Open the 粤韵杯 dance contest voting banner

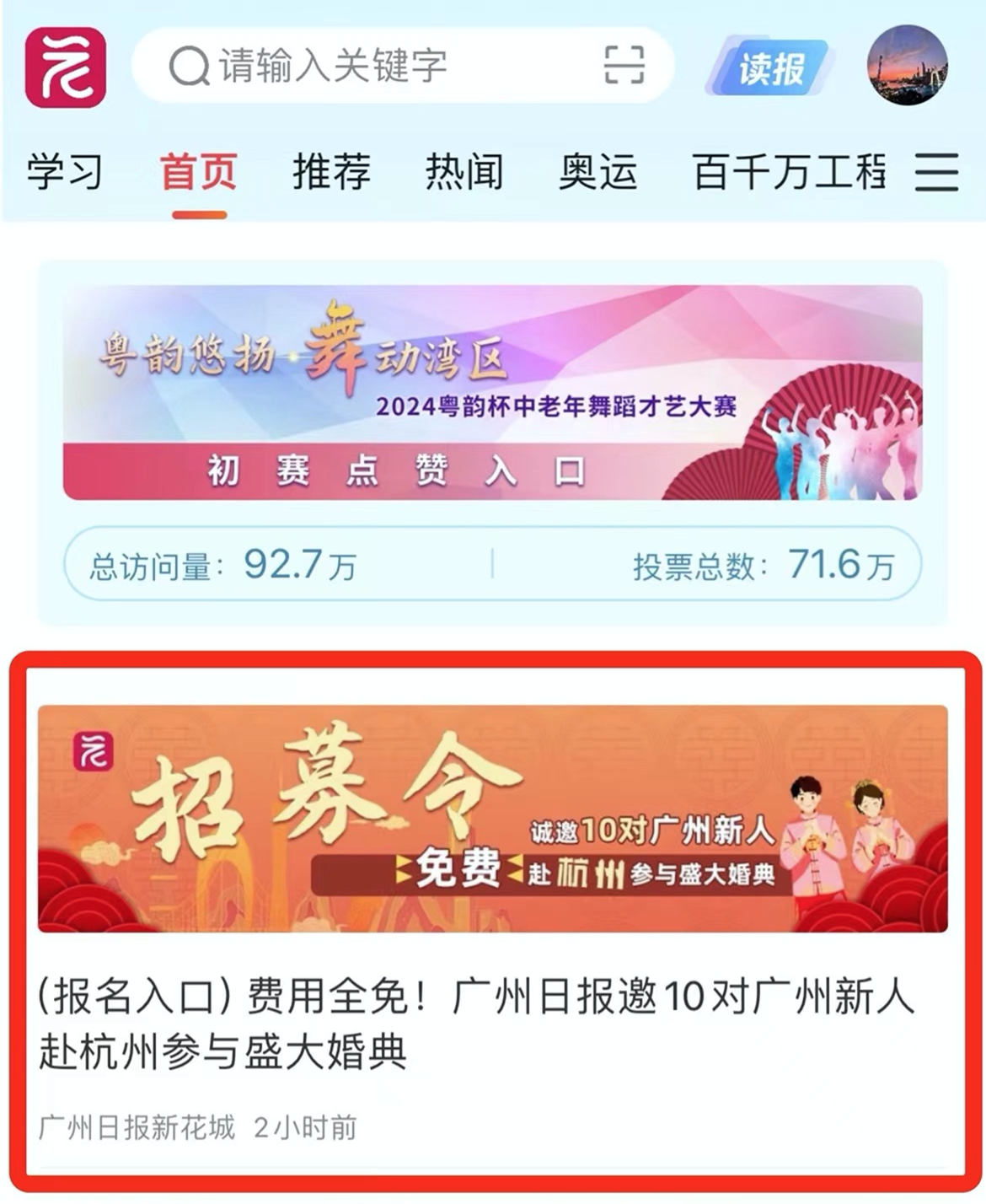pyautogui.click(x=492, y=393)
